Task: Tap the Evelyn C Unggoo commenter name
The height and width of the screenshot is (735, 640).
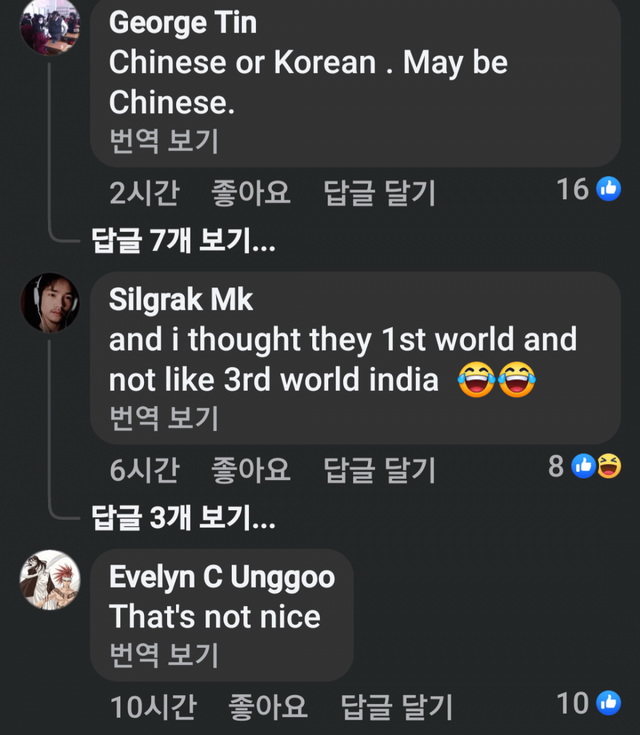Action: click(x=221, y=576)
